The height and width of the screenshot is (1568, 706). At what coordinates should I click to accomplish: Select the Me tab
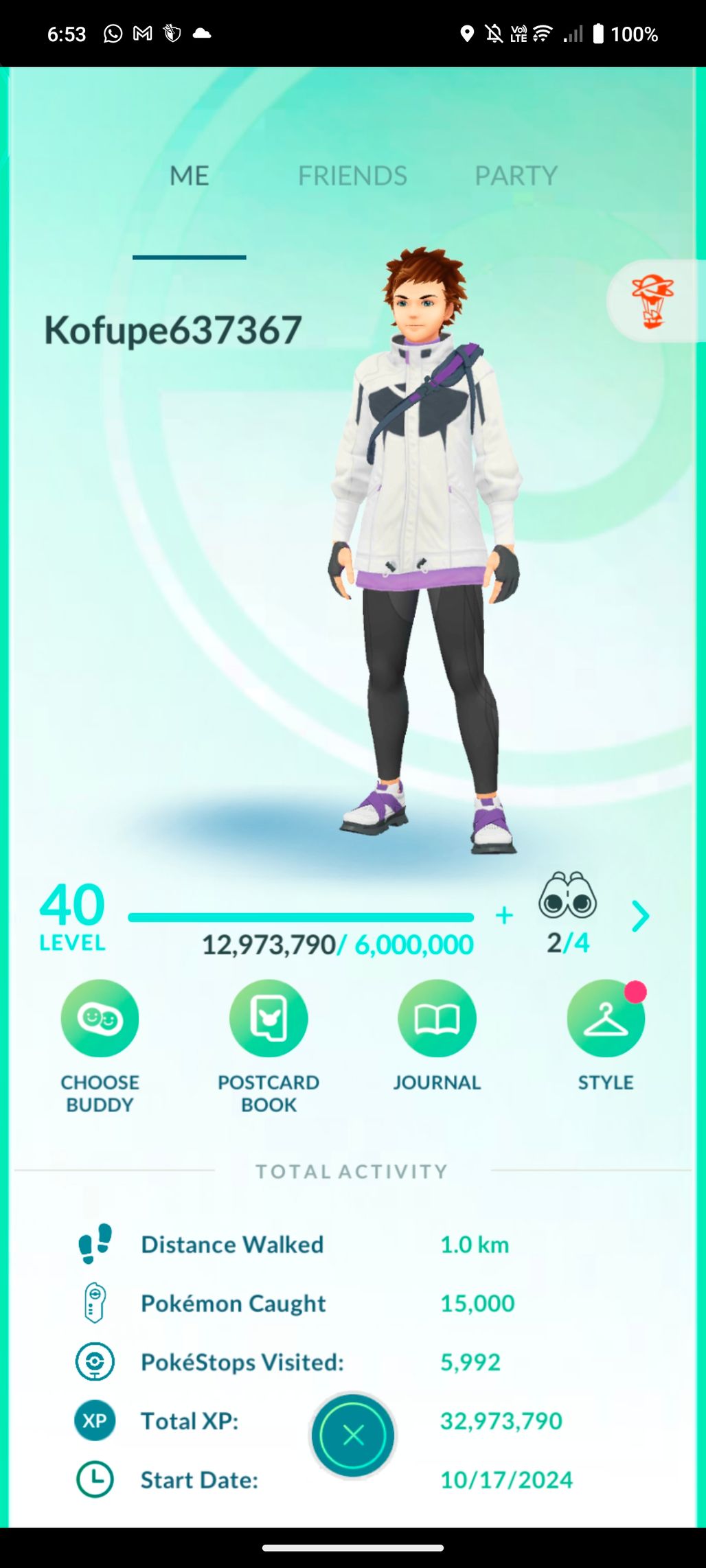tap(190, 176)
